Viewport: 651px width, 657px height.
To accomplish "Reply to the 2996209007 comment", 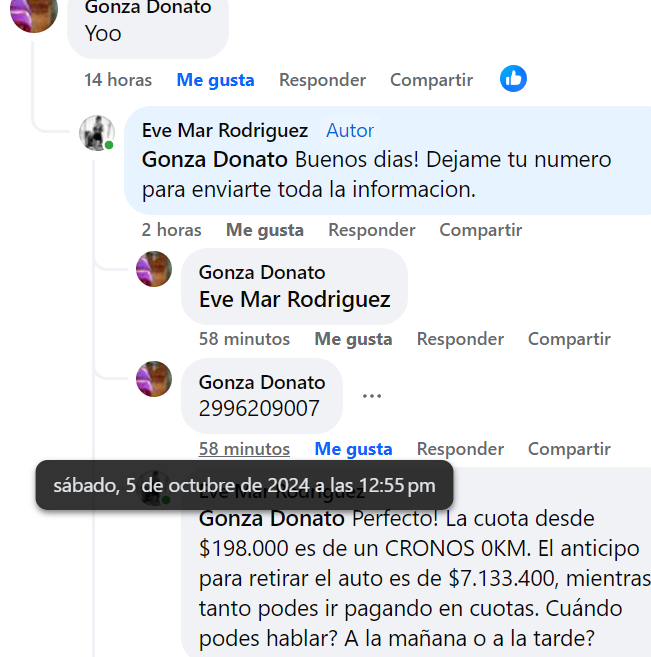I will (460, 449).
